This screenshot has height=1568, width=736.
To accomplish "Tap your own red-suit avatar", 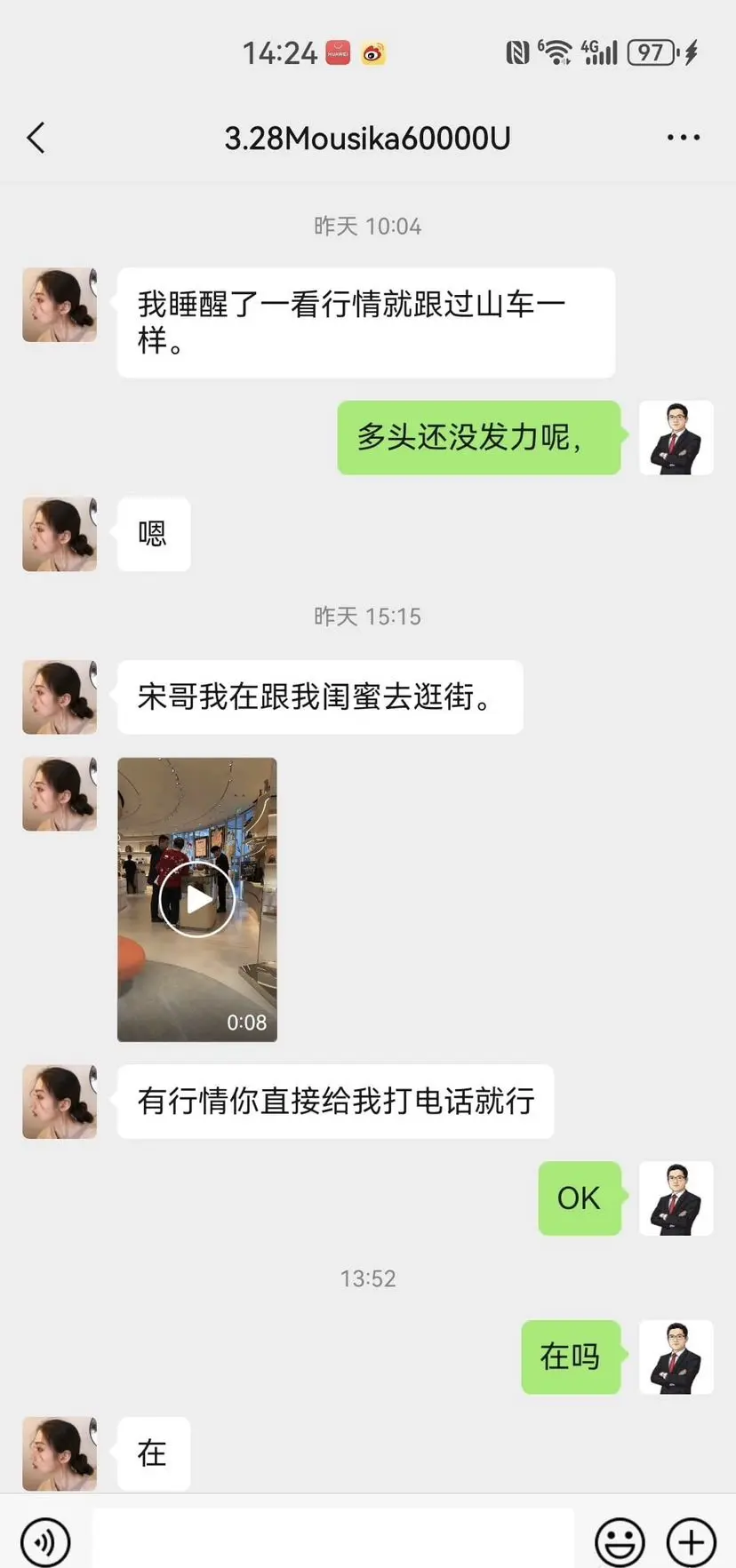I will [676, 438].
